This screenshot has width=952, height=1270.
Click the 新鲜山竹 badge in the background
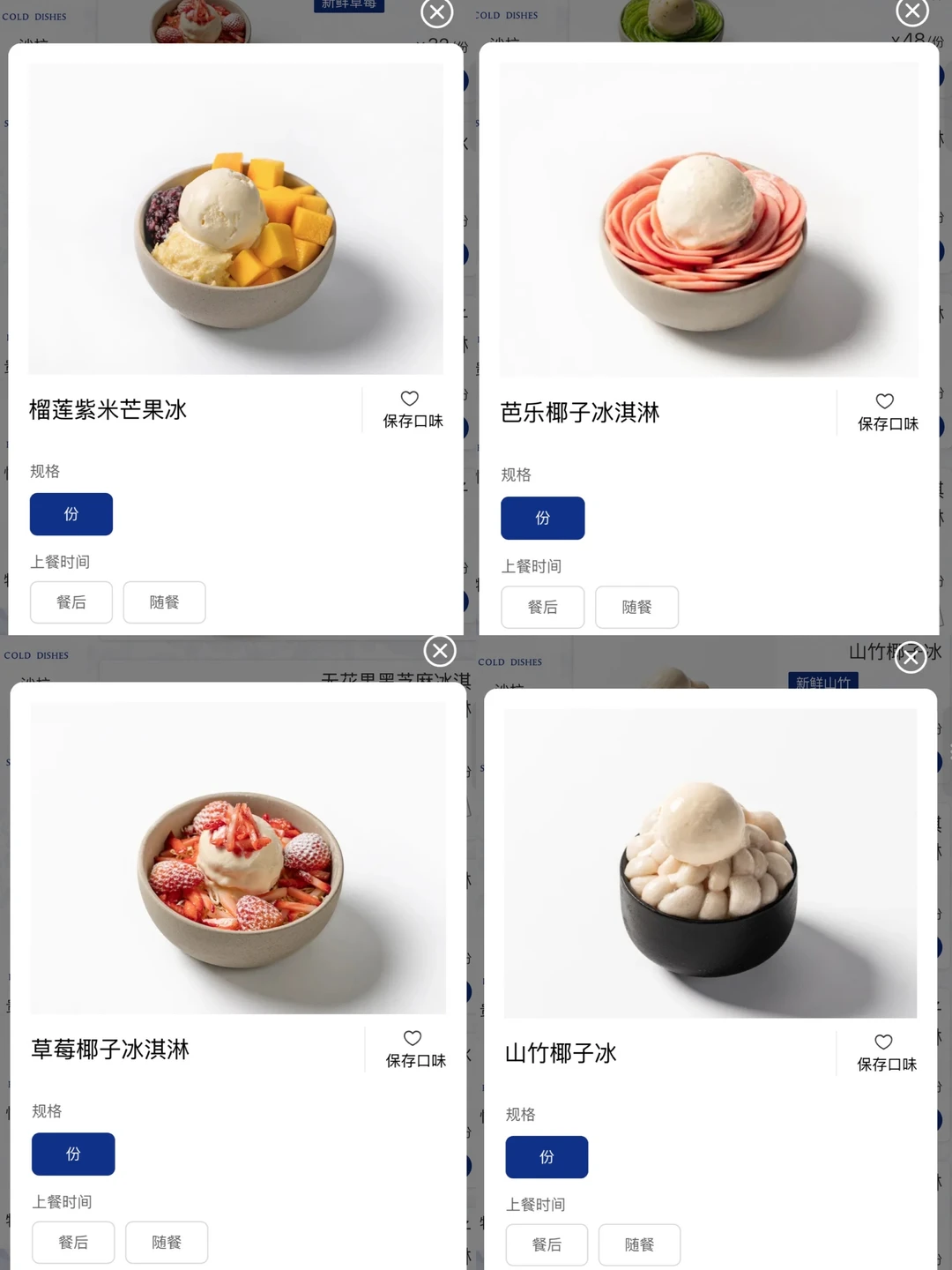(x=822, y=683)
